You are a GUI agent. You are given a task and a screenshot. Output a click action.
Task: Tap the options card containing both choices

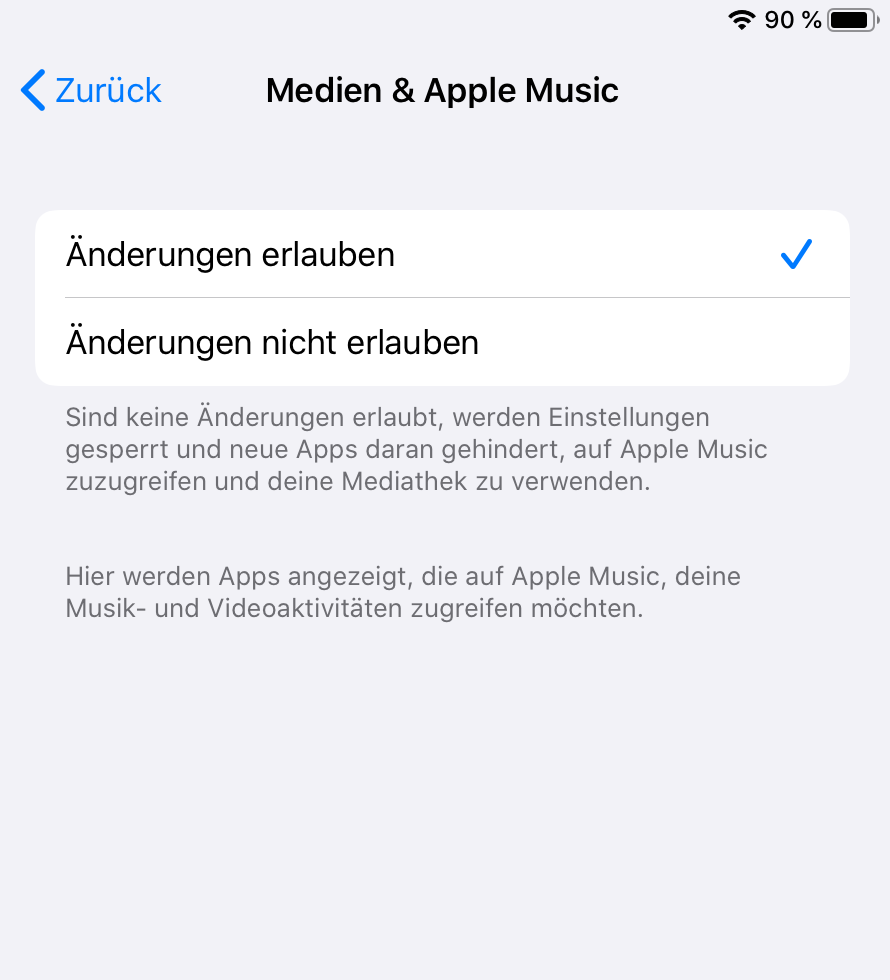pyautogui.click(x=443, y=297)
